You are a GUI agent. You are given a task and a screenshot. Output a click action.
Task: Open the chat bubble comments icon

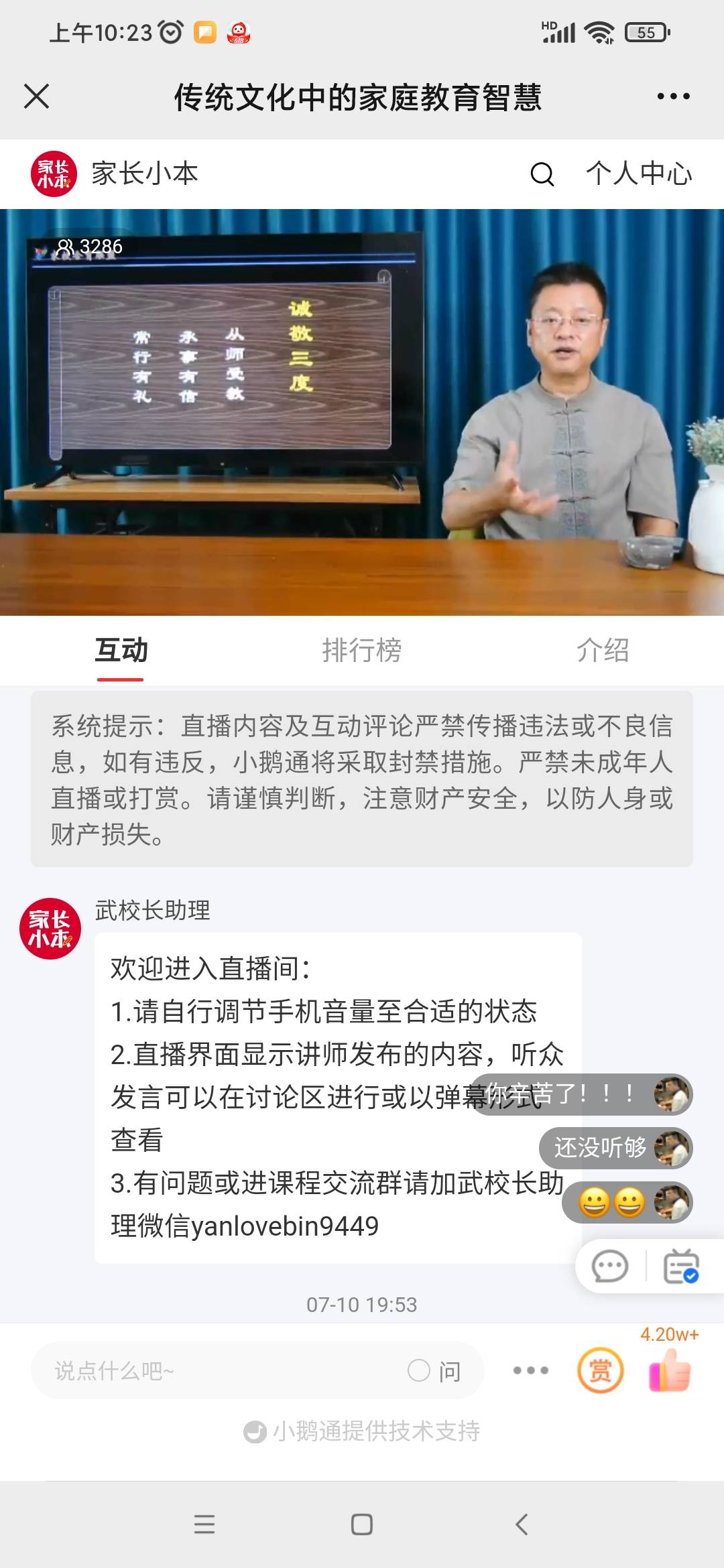tap(609, 1265)
